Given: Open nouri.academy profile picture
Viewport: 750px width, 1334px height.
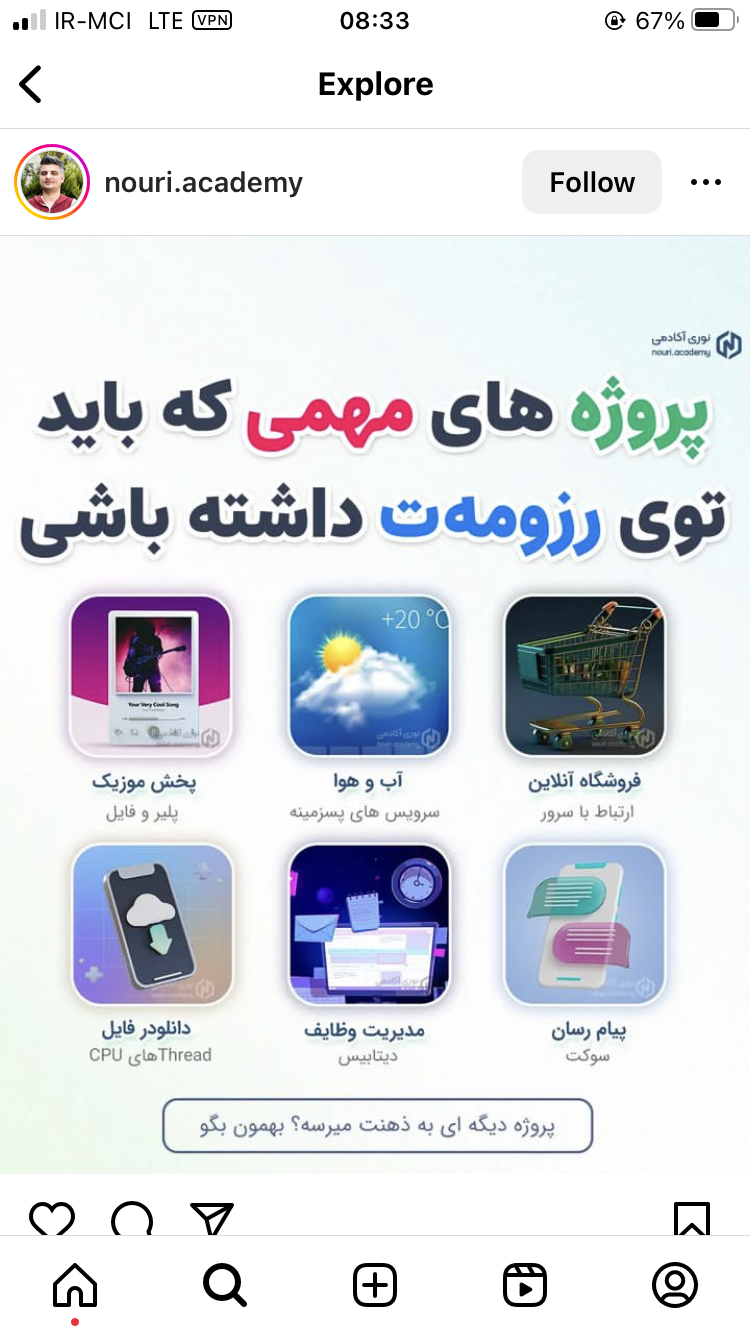Looking at the screenshot, I should pyautogui.click(x=52, y=182).
